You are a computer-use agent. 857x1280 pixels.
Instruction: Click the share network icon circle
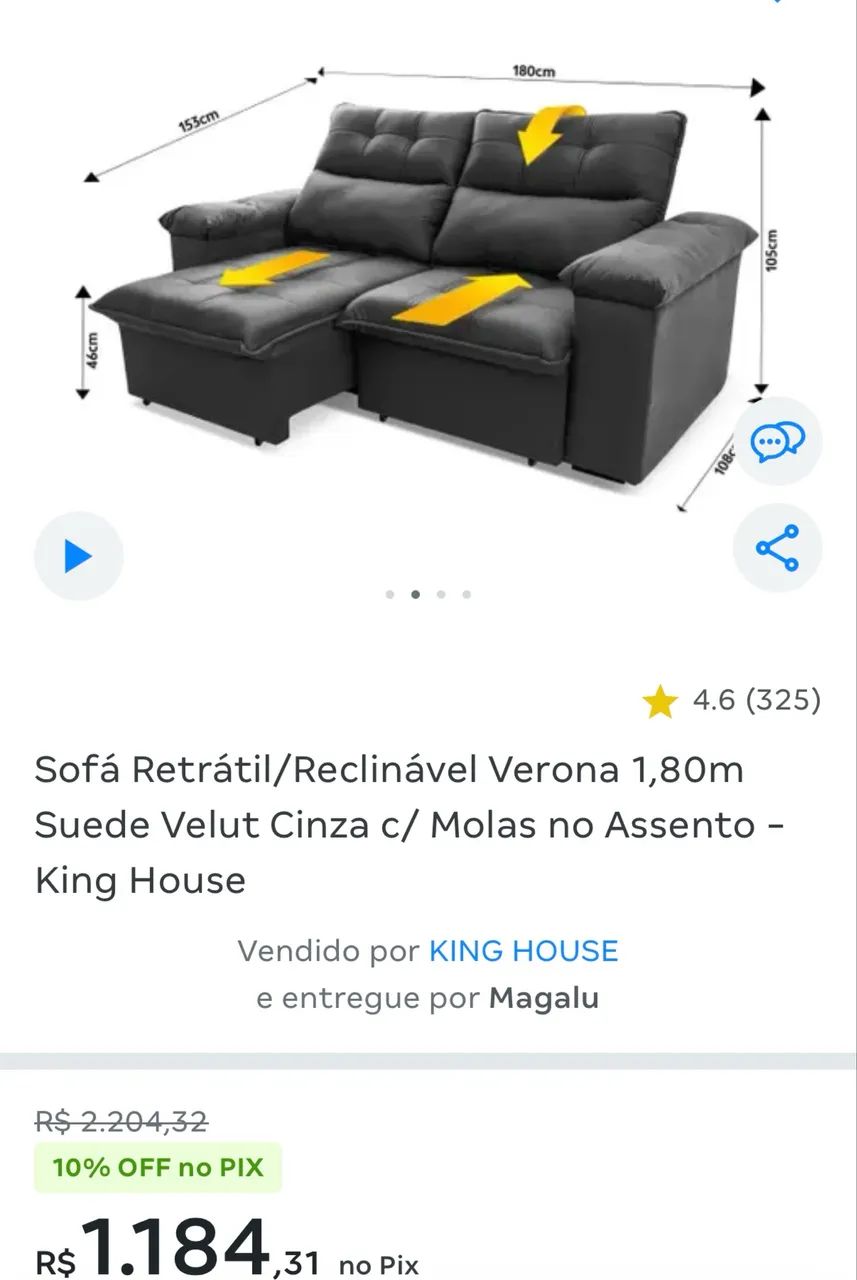[777, 548]
